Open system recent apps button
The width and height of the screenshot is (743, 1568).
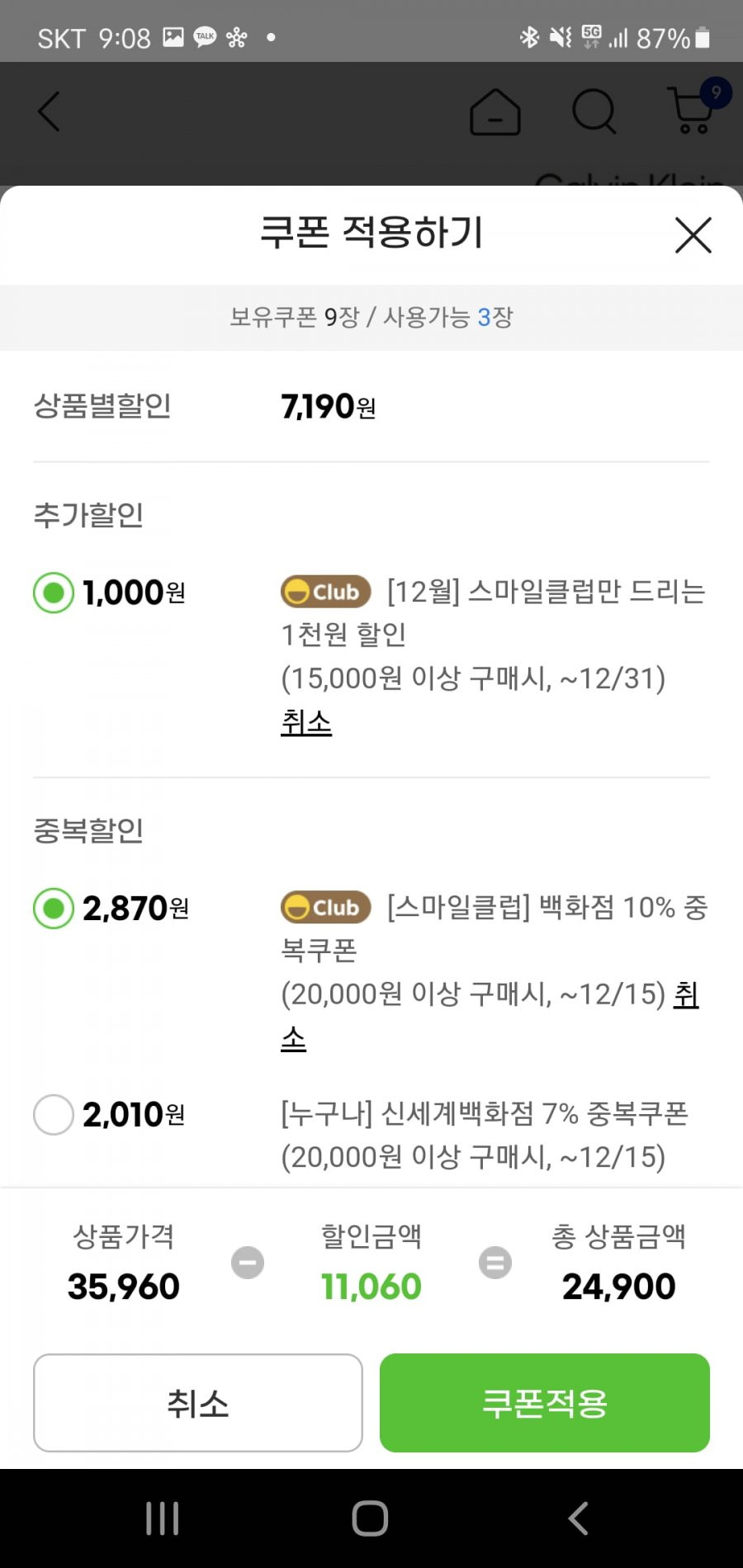point(163,1518)
